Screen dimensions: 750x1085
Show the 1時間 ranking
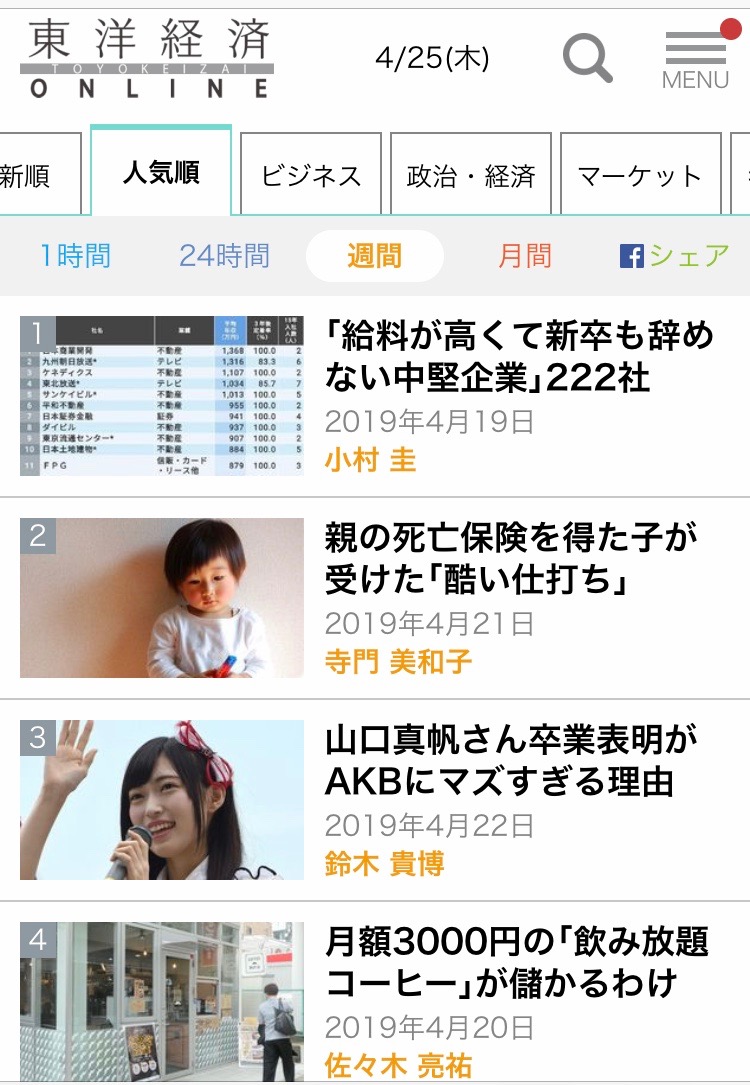[75, 256]
